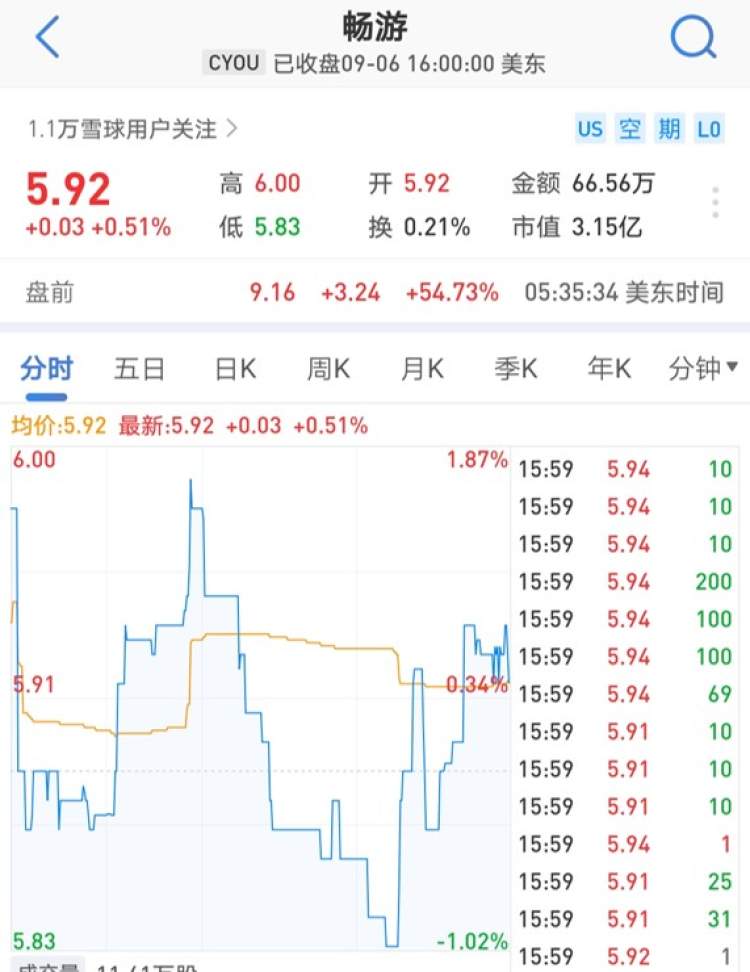Go back using the top arrow
The height and width of the screenshot is (972, 750).
pos(47,38)
